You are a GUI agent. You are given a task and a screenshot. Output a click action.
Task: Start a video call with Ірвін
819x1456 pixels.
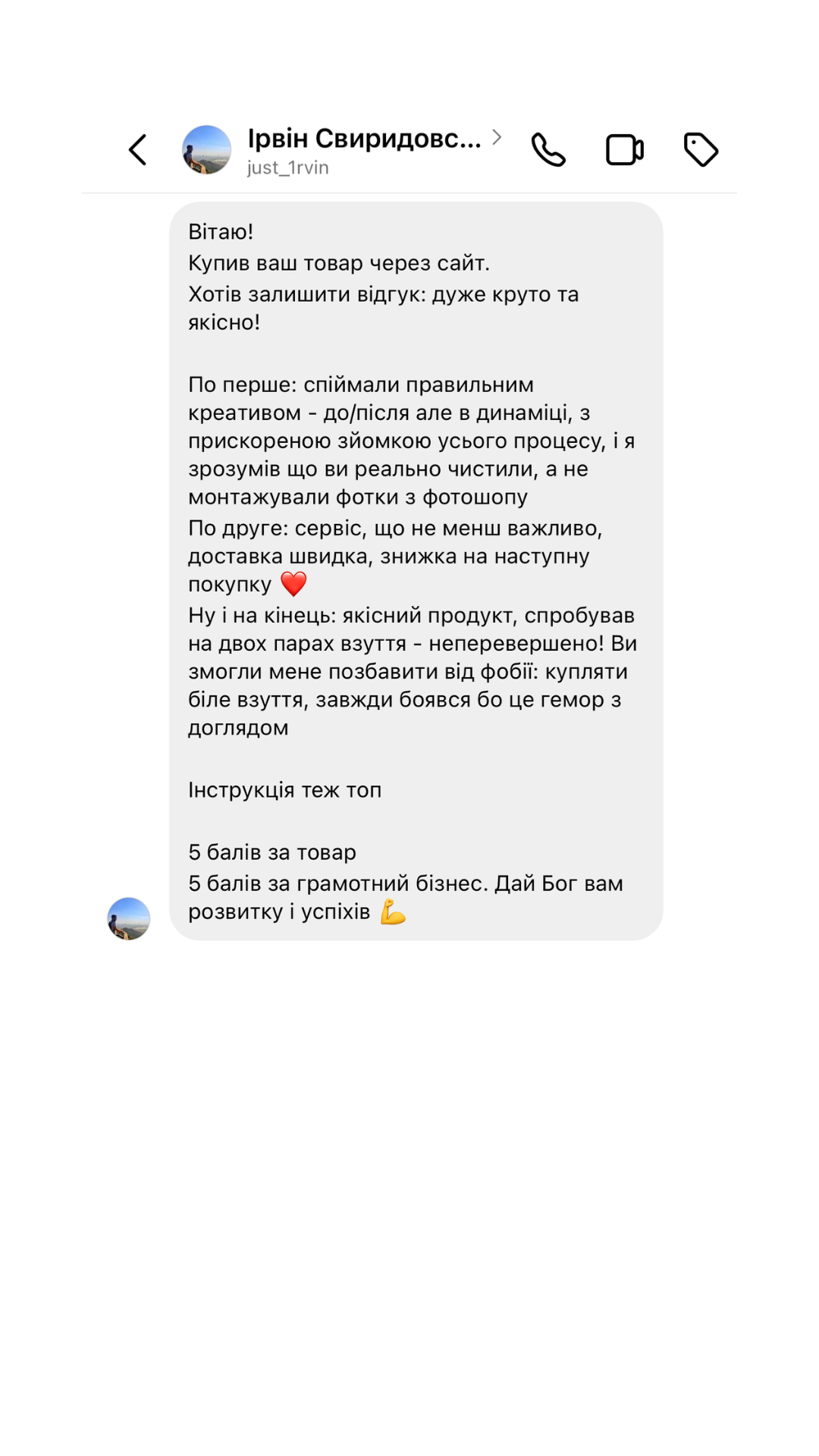625,149
